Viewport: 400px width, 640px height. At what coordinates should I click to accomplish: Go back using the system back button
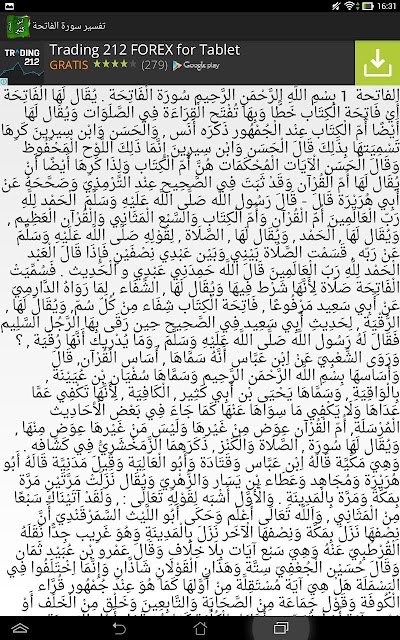118,628
